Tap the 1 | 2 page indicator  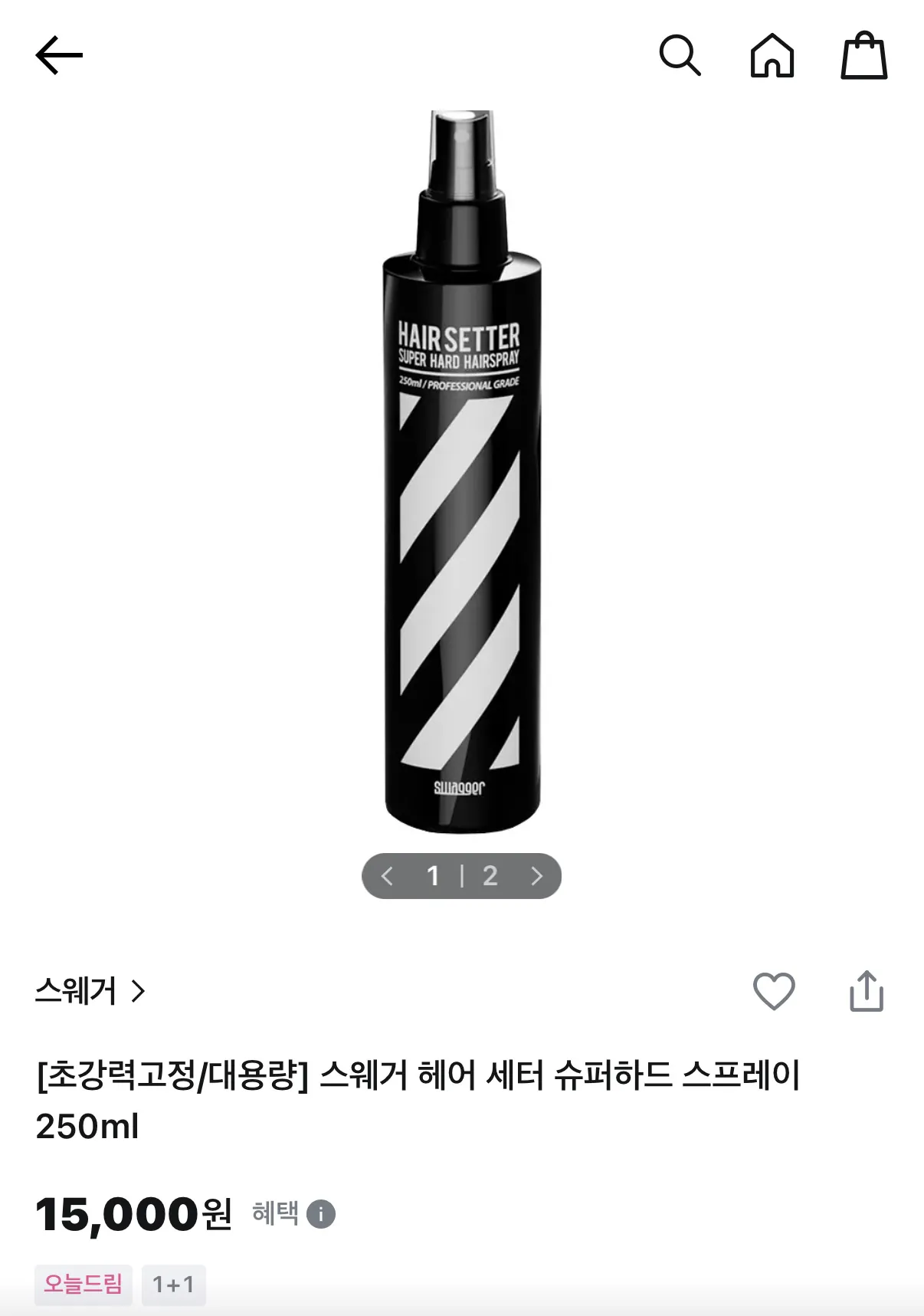coord(462,875)
